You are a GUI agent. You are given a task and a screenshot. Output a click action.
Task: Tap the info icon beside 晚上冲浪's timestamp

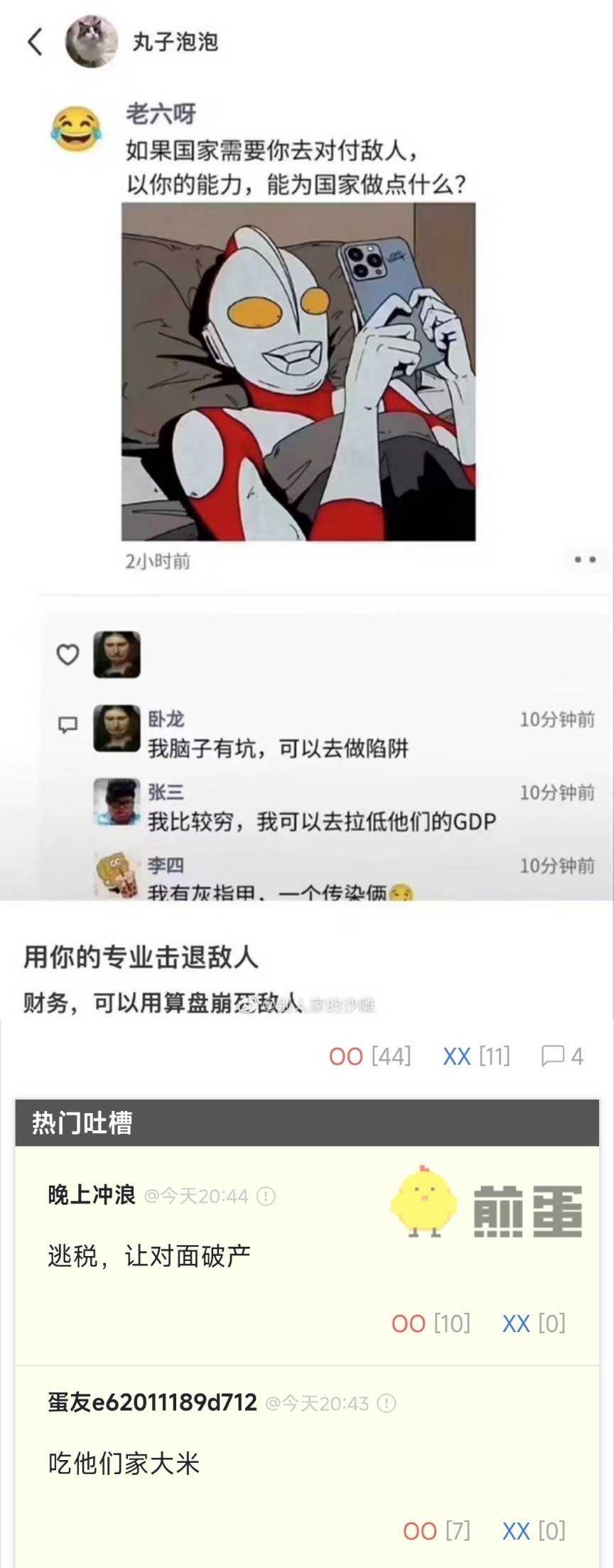(x=266, y=1196)
